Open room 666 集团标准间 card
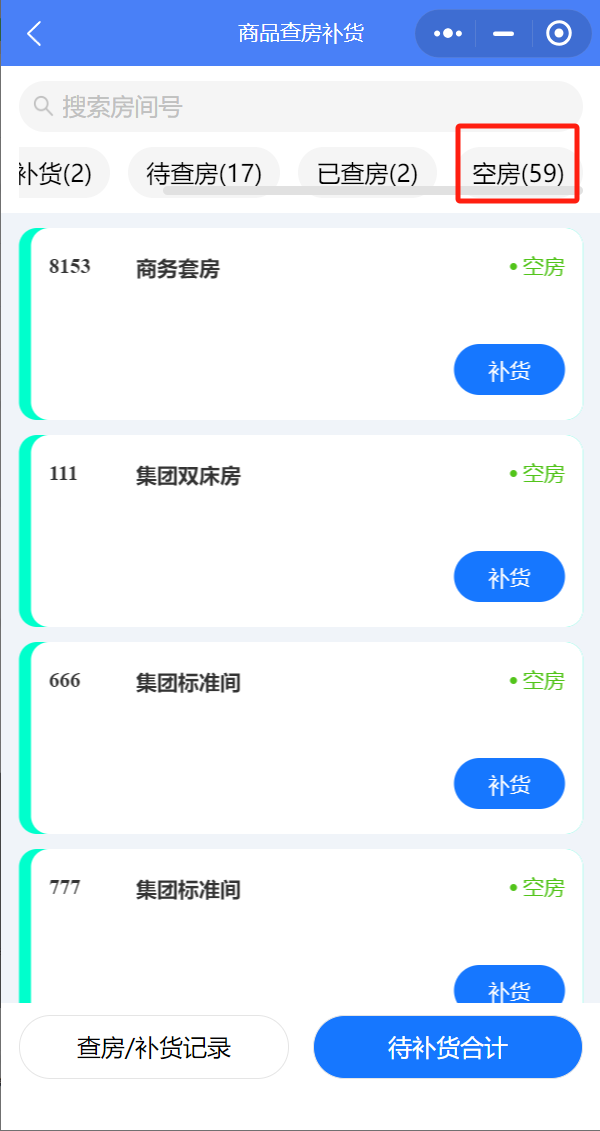 [x=300, y=738]
